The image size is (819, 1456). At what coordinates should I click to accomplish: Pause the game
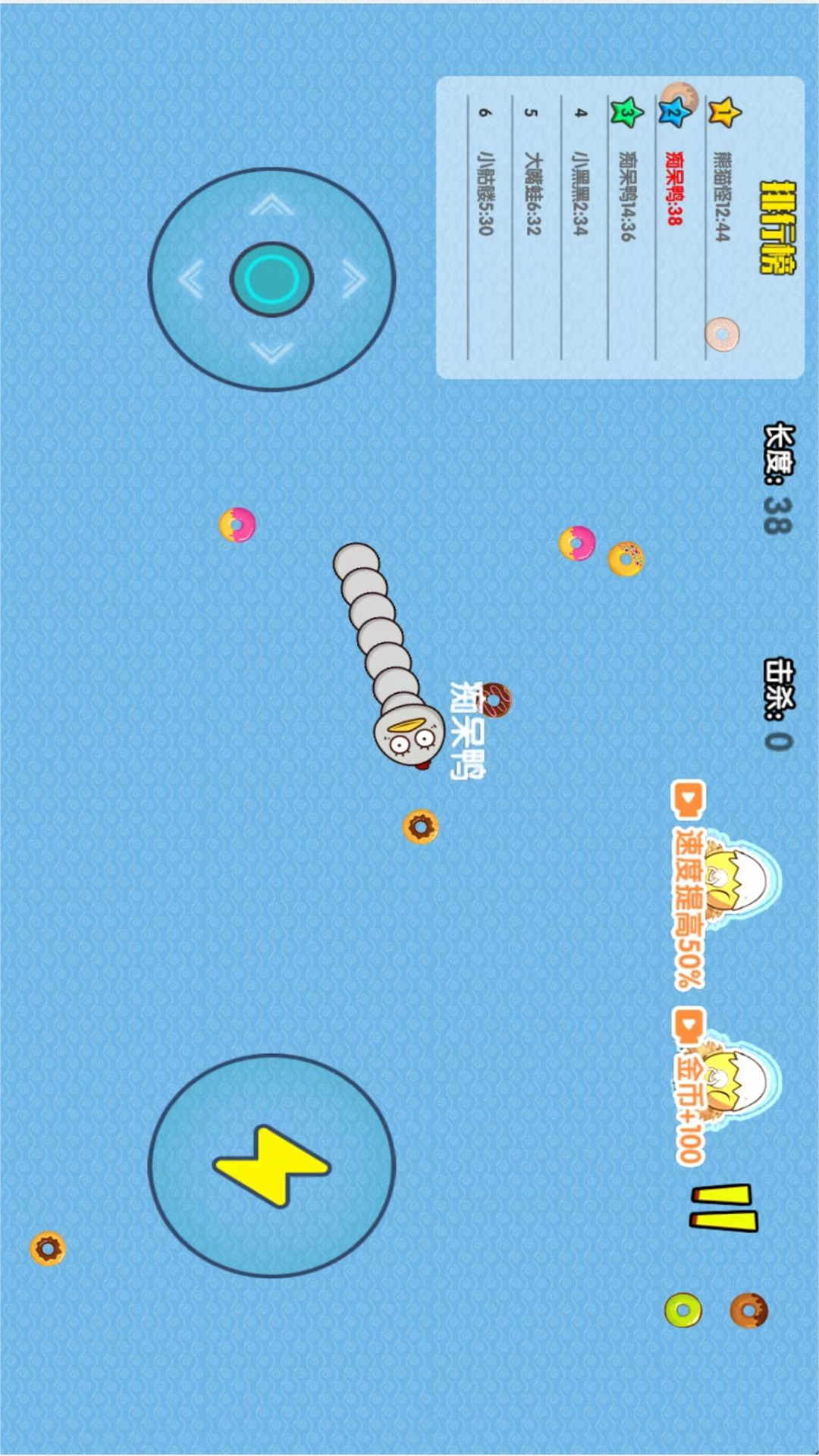[x=724, y=1209]
